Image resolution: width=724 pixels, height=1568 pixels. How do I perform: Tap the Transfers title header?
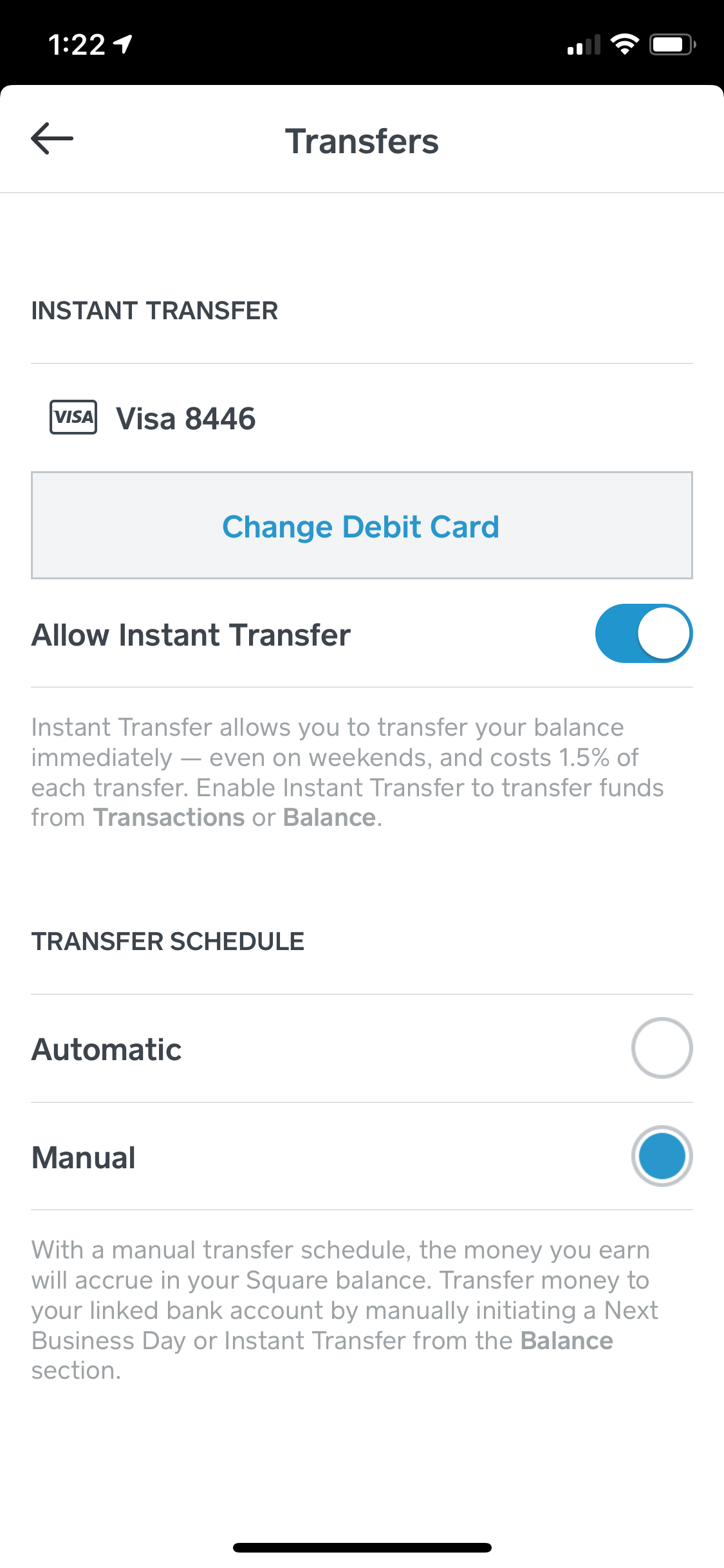362,141
